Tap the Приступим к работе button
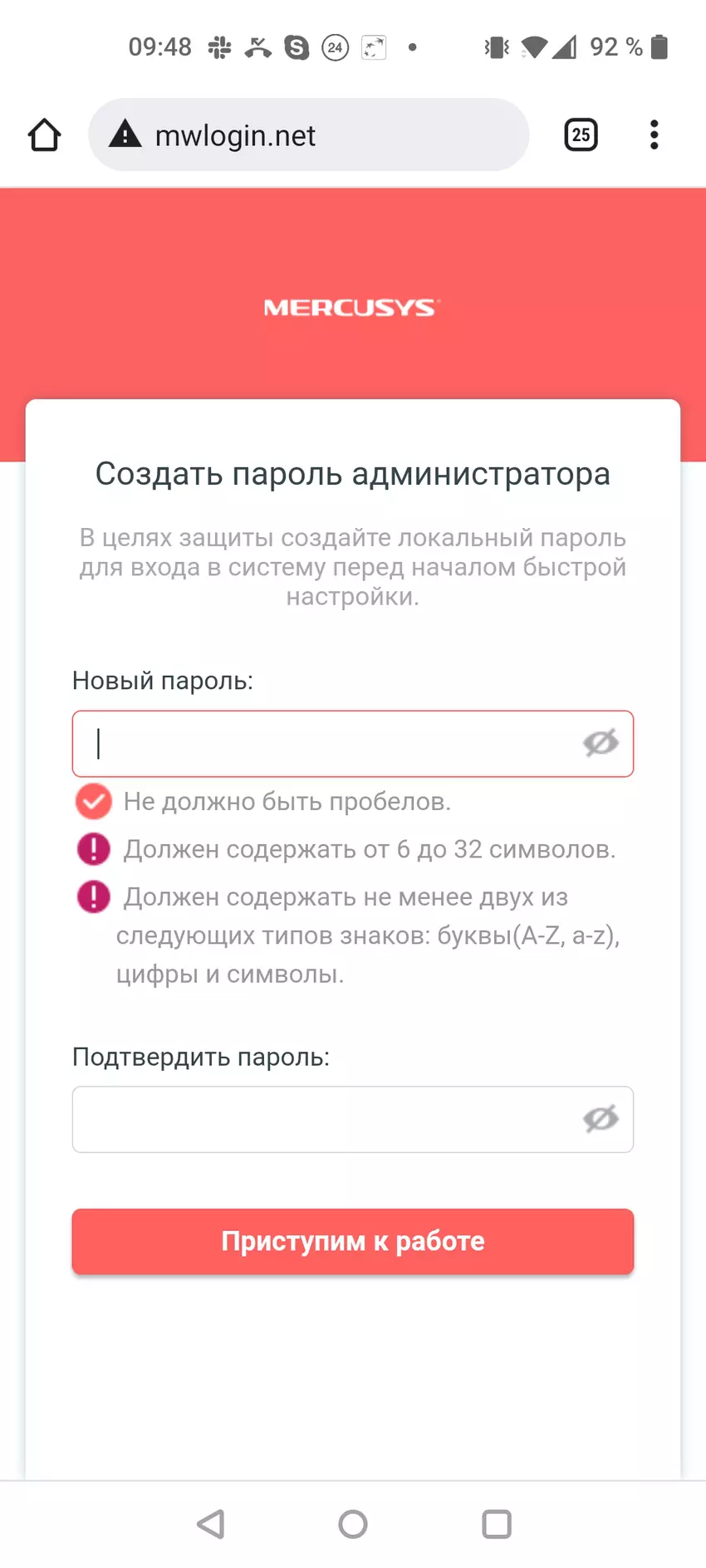Image resolution: width=706 pixels, height=1568 pixels. click(x=353, y=1241)
